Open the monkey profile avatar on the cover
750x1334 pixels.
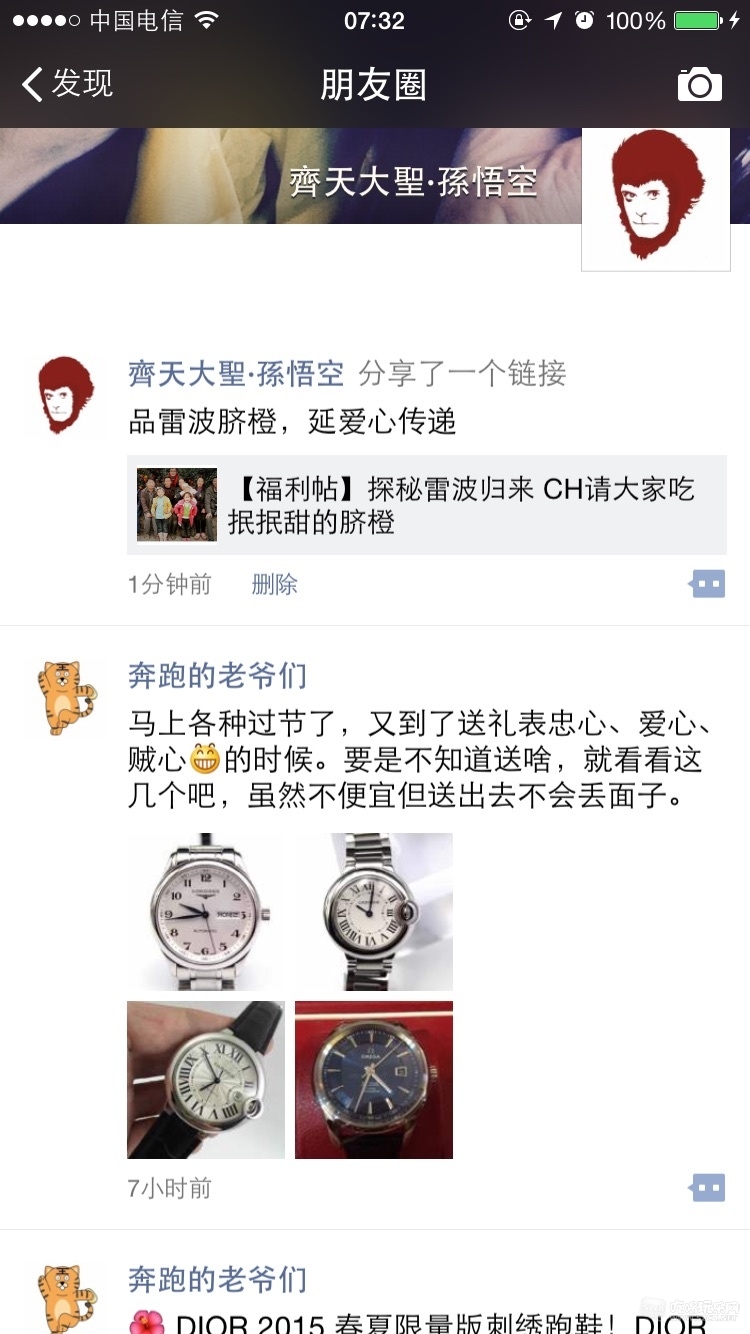(x=656, y=200)
